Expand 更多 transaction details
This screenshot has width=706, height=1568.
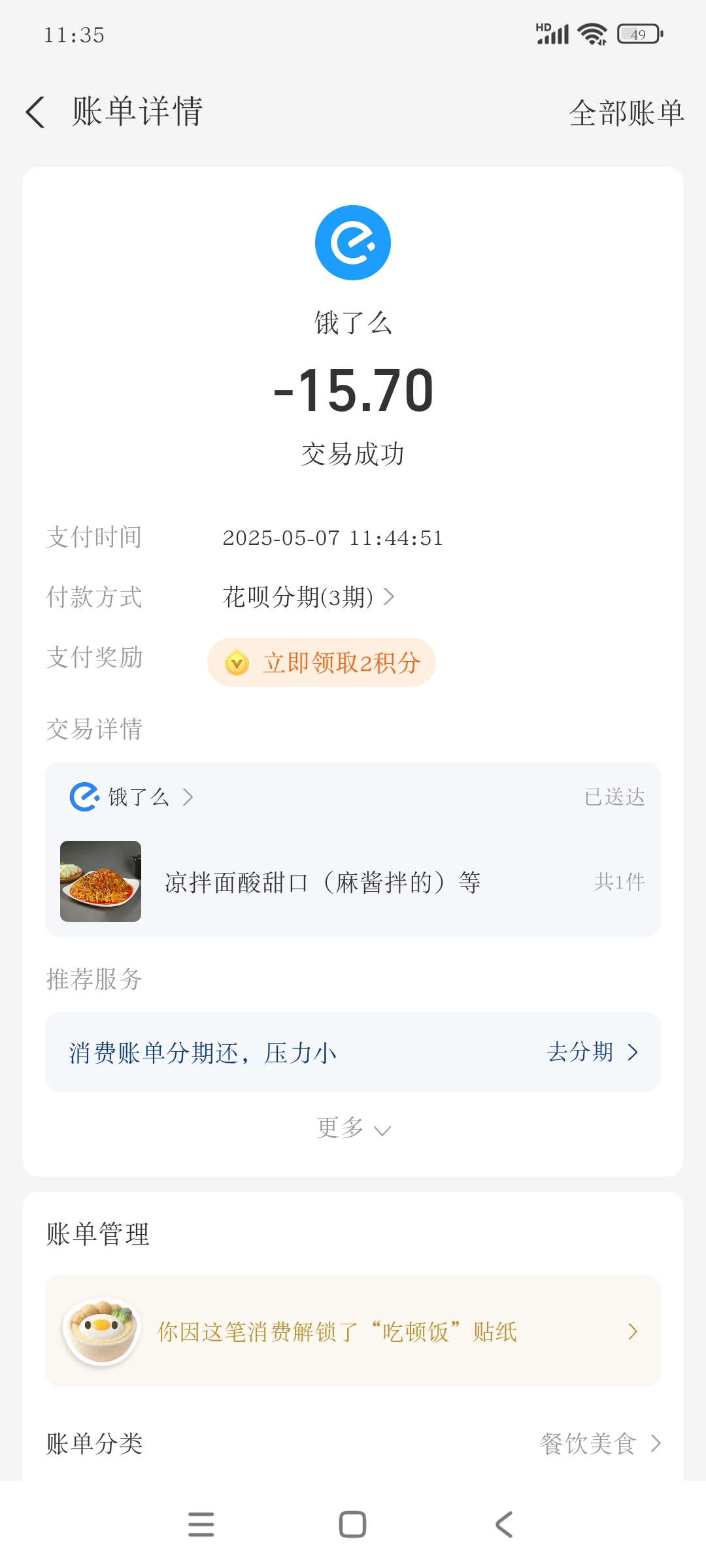click(353, 1128)
